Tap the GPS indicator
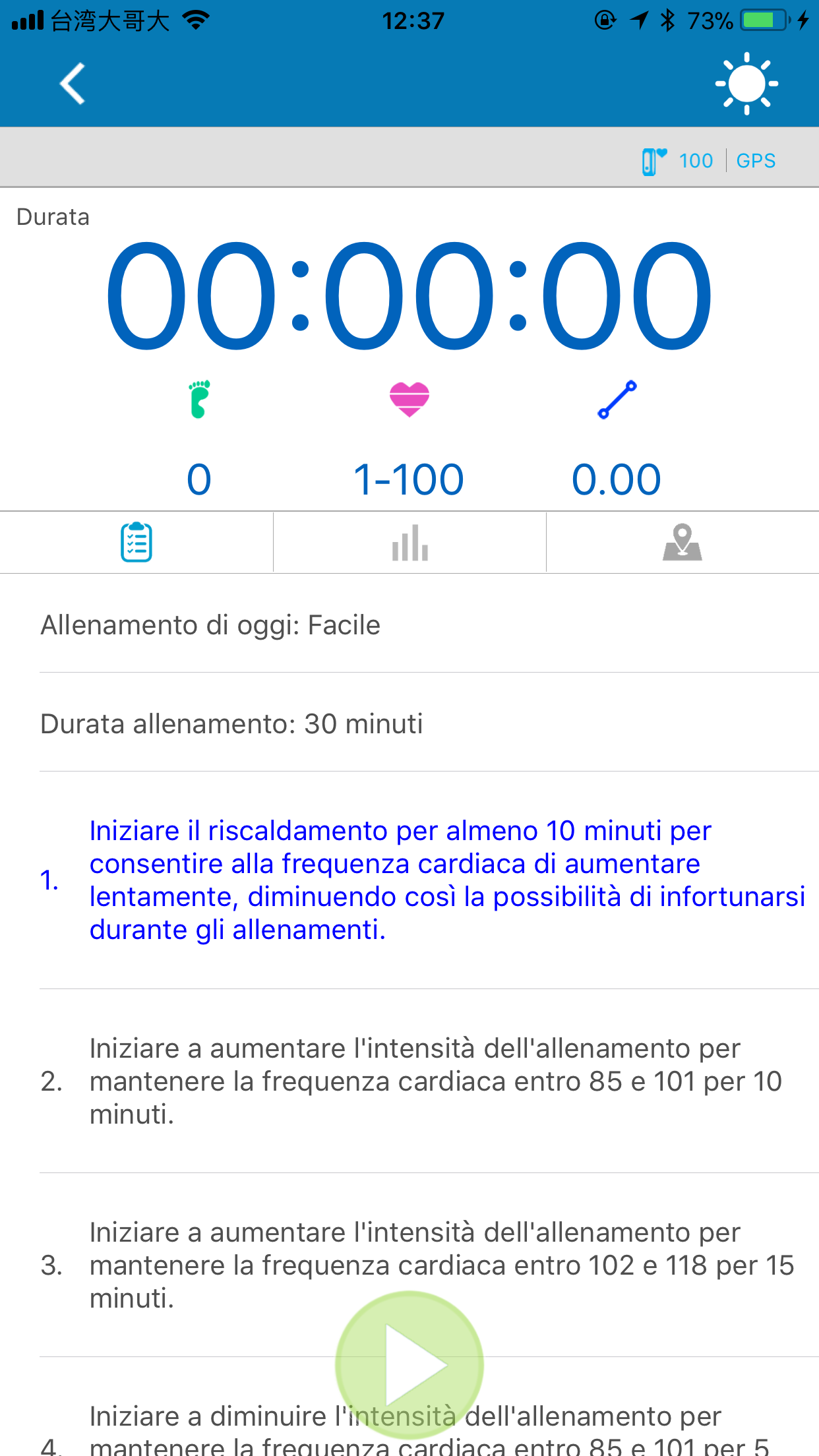 [756, 161]
